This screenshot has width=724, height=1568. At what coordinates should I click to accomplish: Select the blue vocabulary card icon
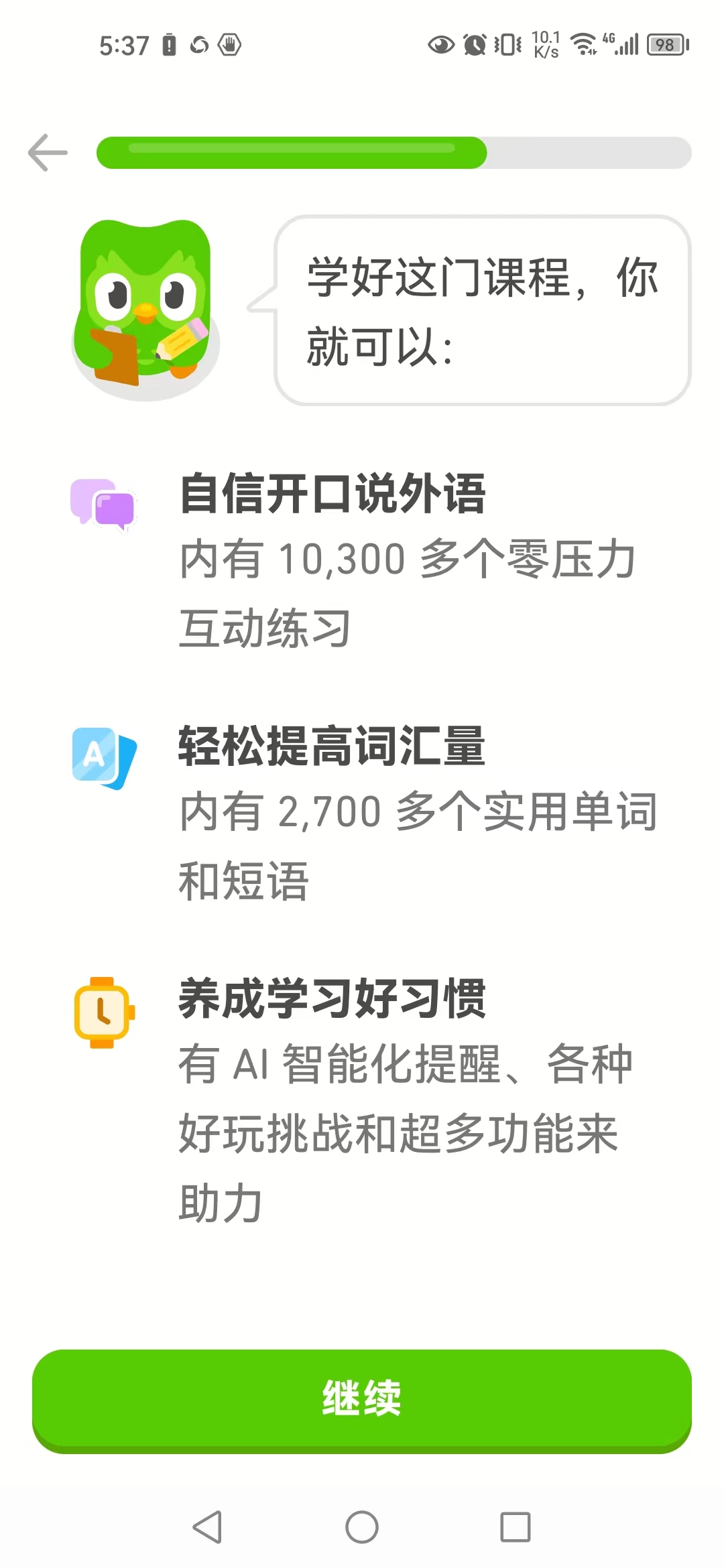104,757
